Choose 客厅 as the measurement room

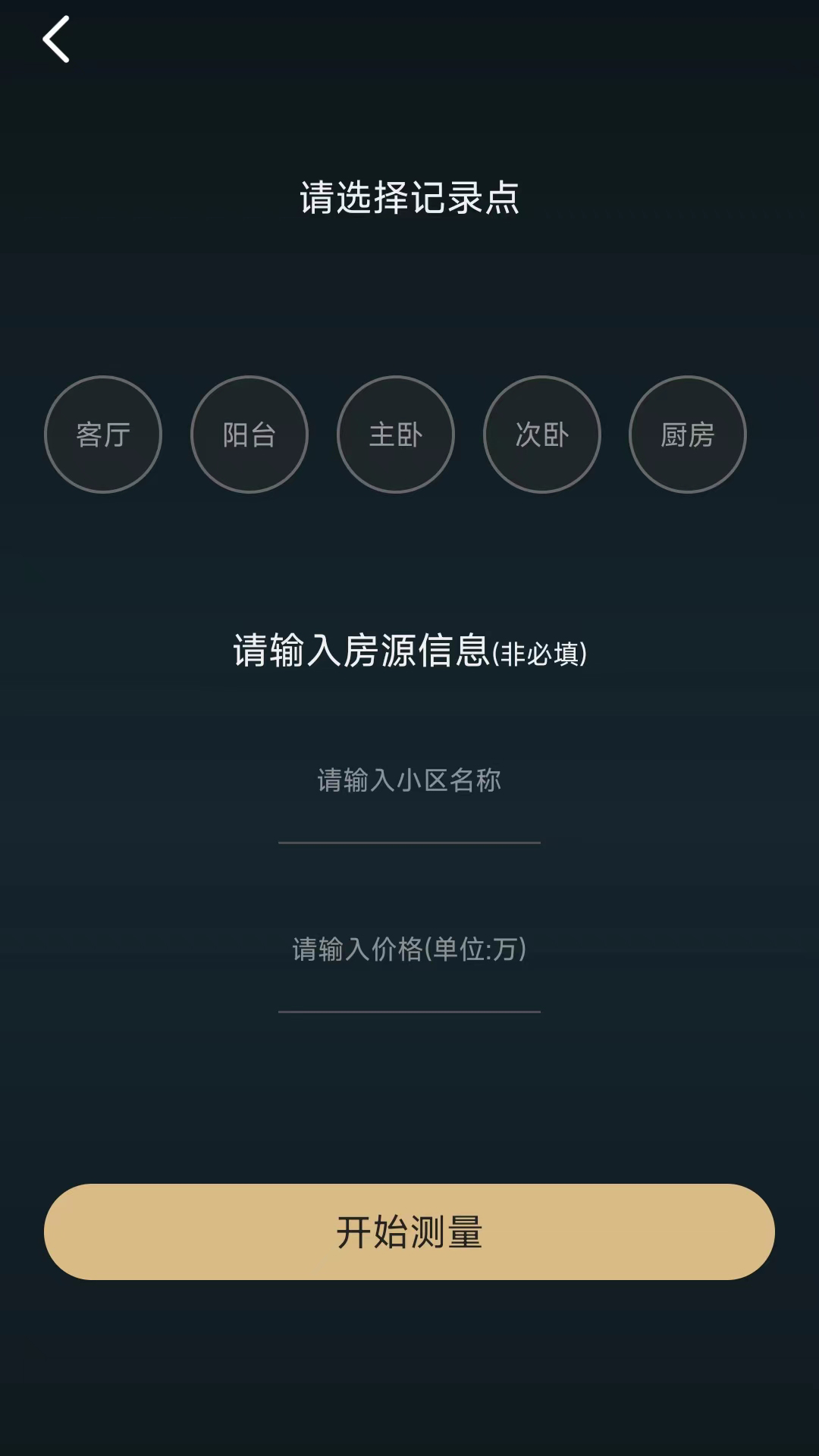tap(102, 434)
